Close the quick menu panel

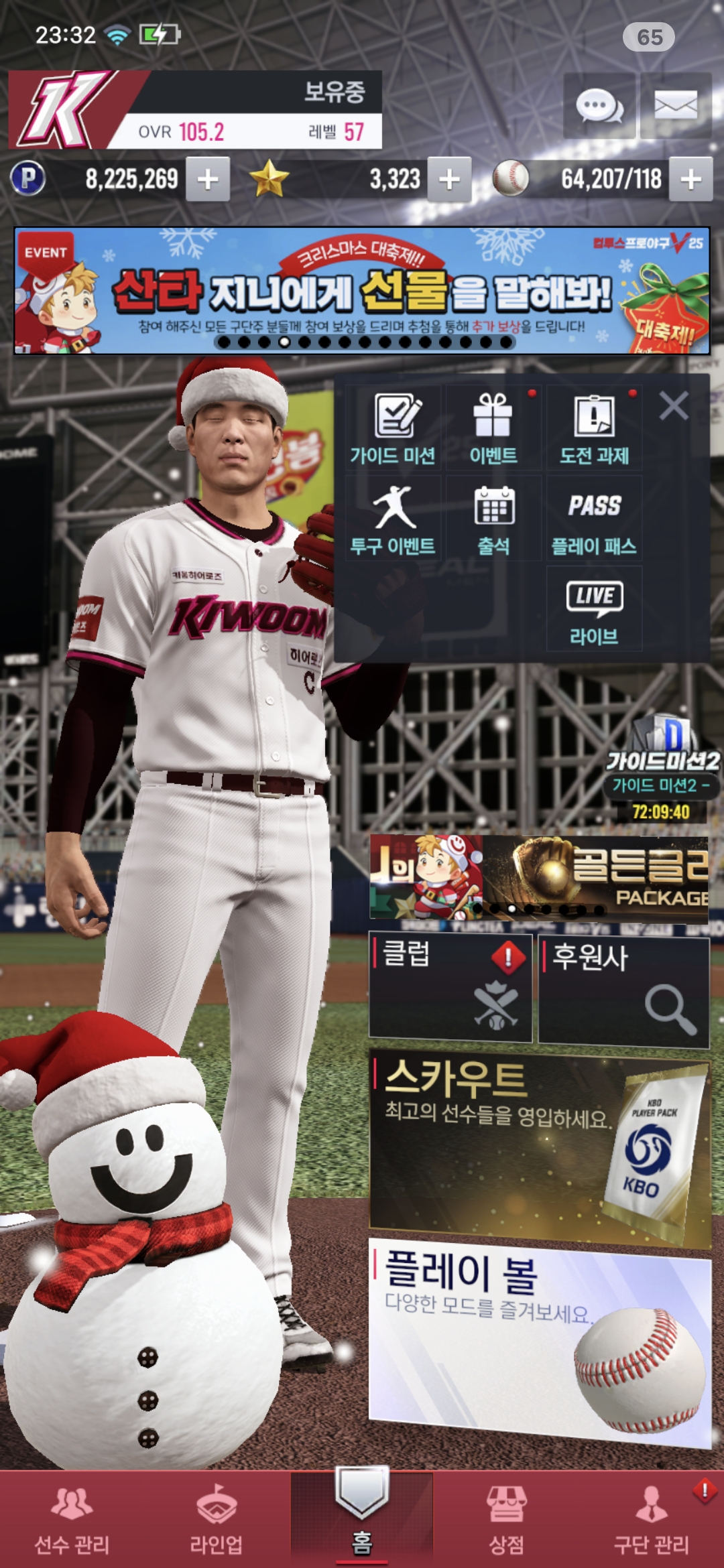pos(674,406)
